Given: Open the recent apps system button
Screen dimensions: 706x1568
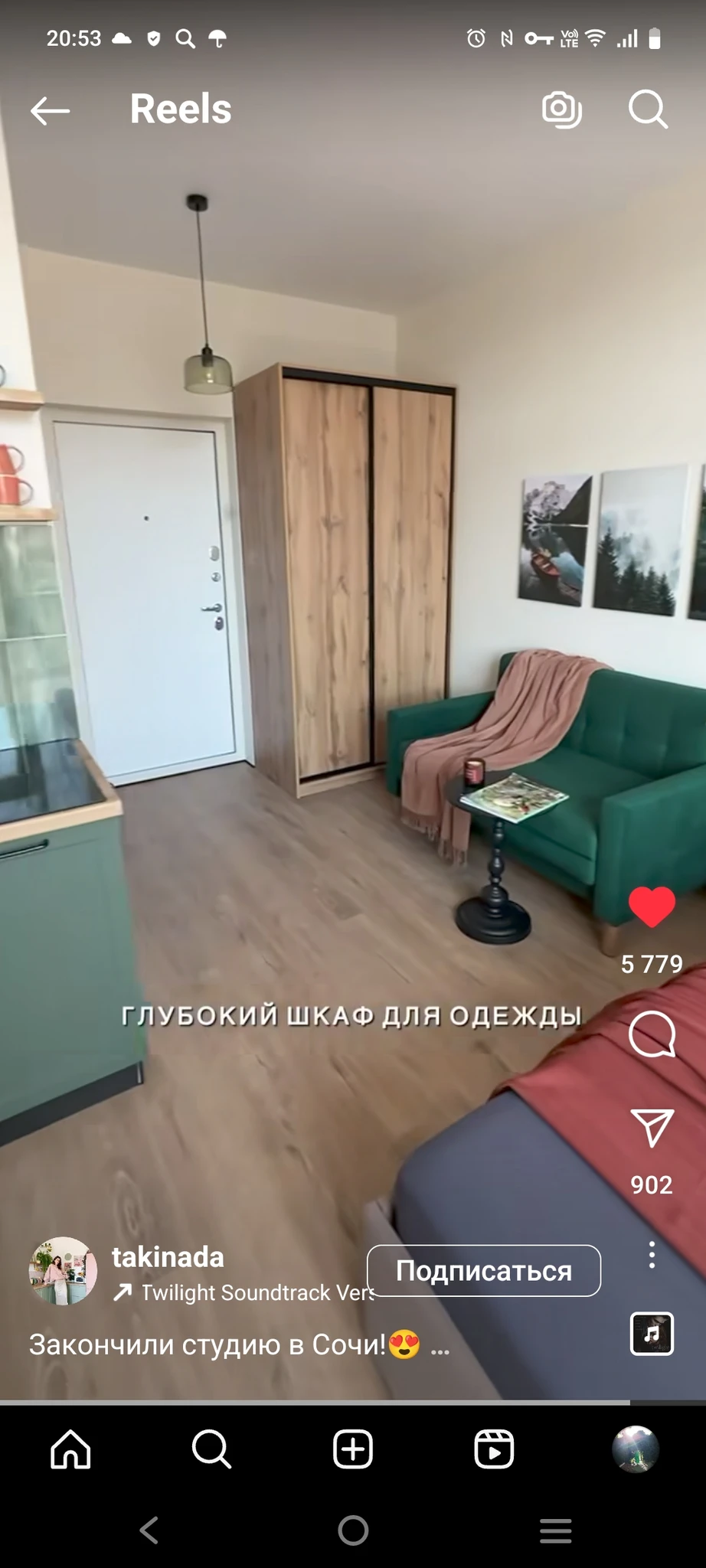Looking at the screenshot, I should [x=555, y=1530].
